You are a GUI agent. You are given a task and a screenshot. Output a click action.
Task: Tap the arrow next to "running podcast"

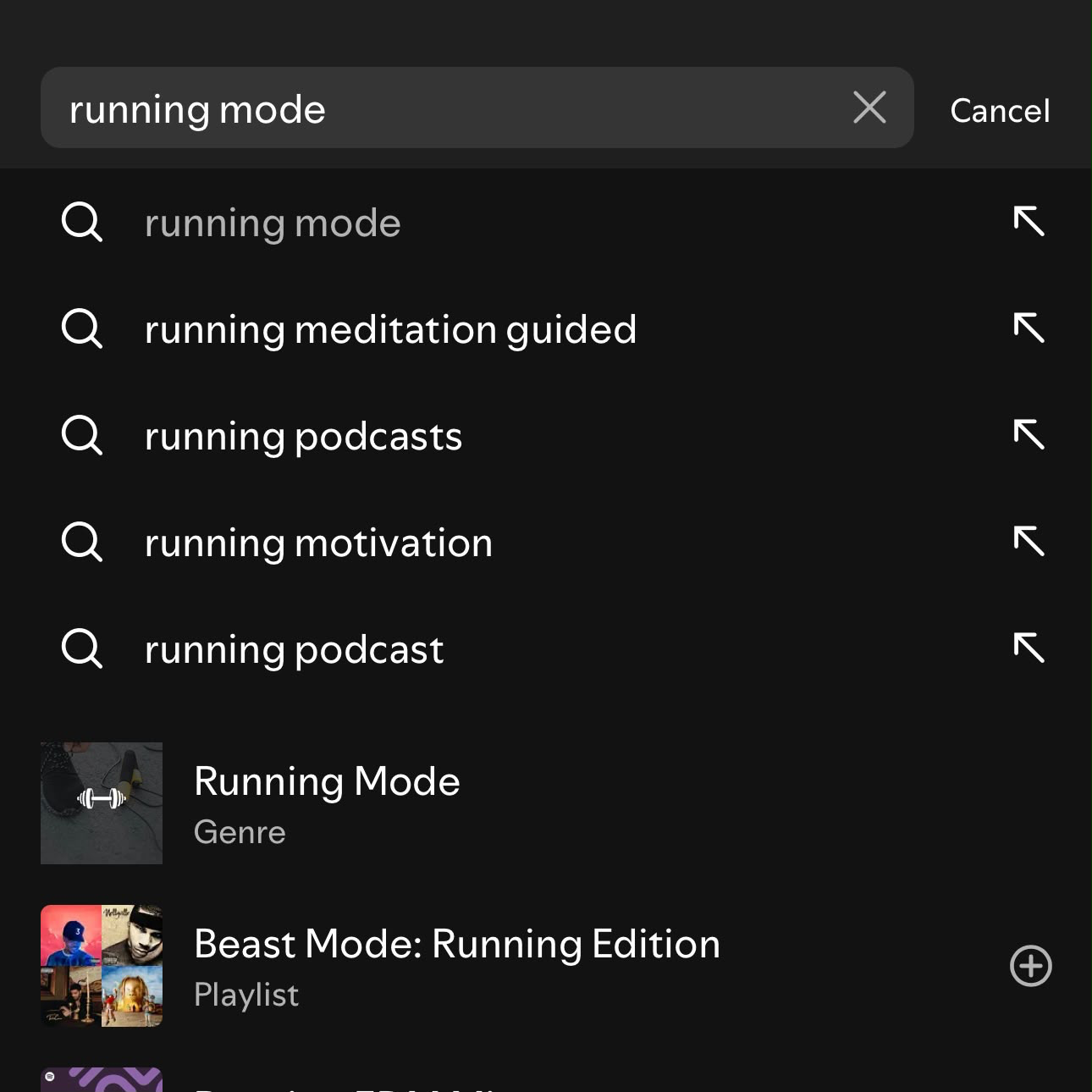click(1029, 648)
